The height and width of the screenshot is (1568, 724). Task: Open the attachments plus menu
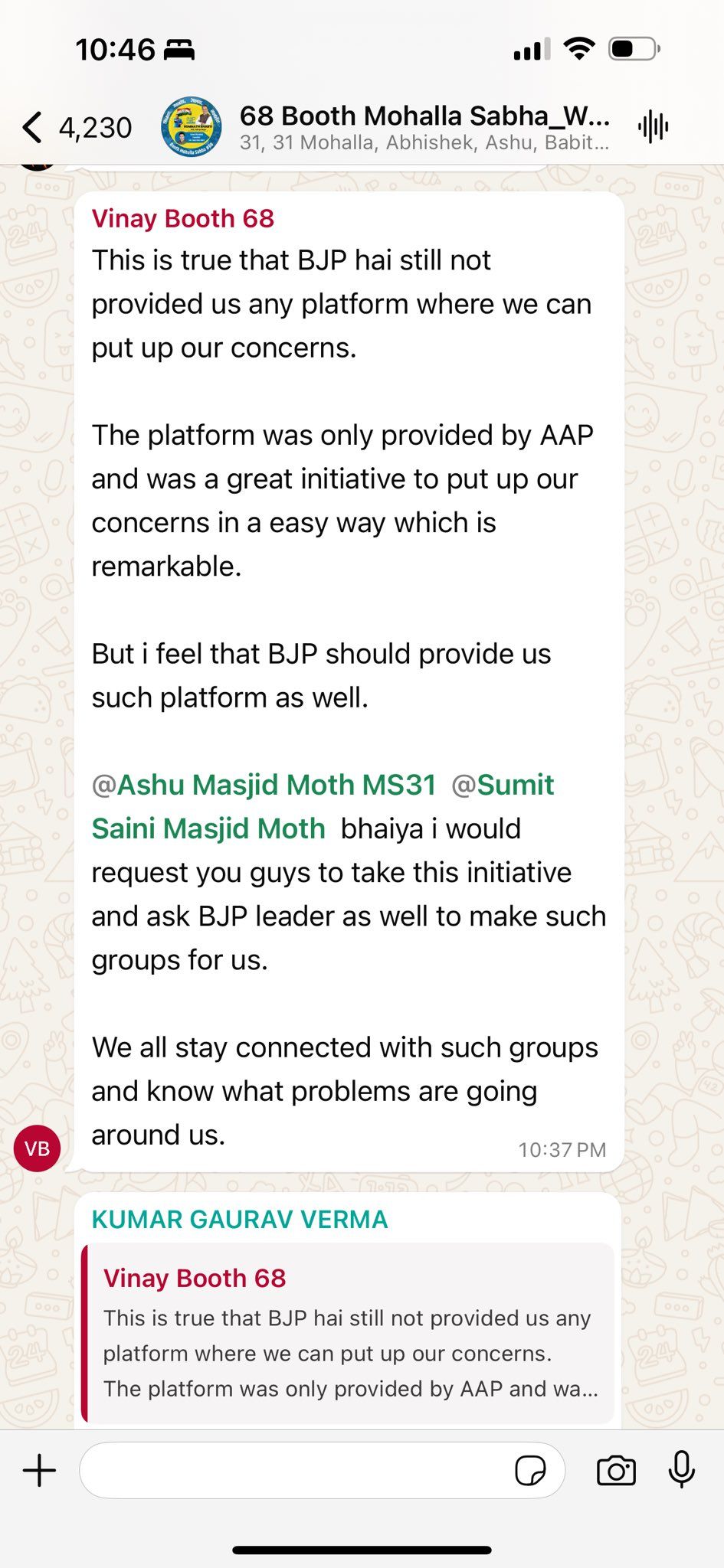click(x=40, y=1471)
